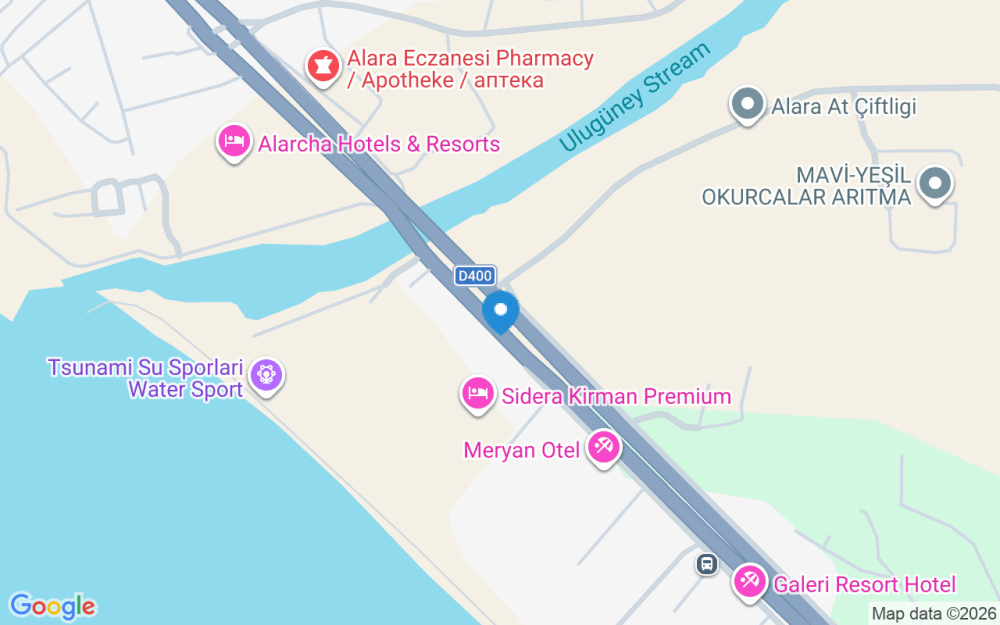
Task: Open the Google logo link
Action: (52, 607)
